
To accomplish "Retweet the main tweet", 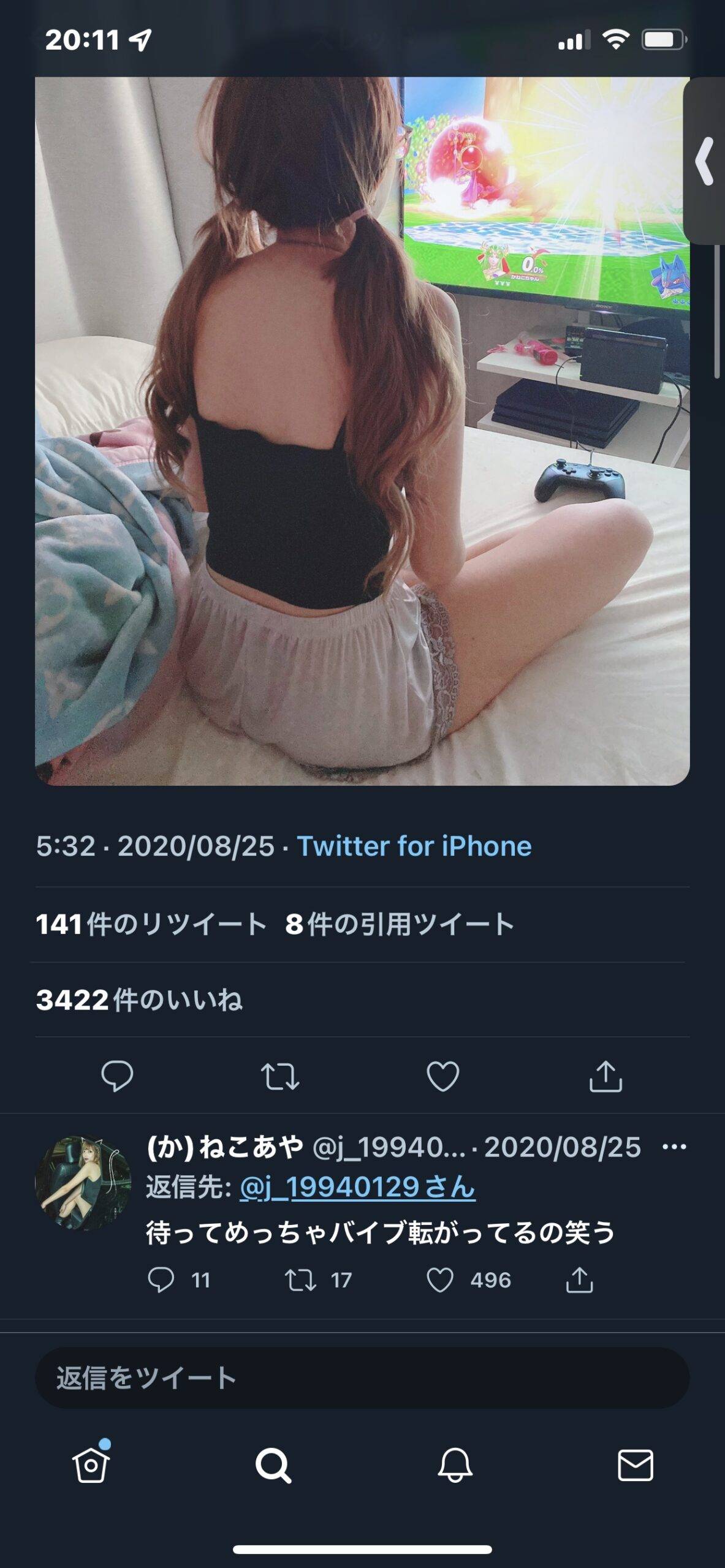I will coord(280,1076).
